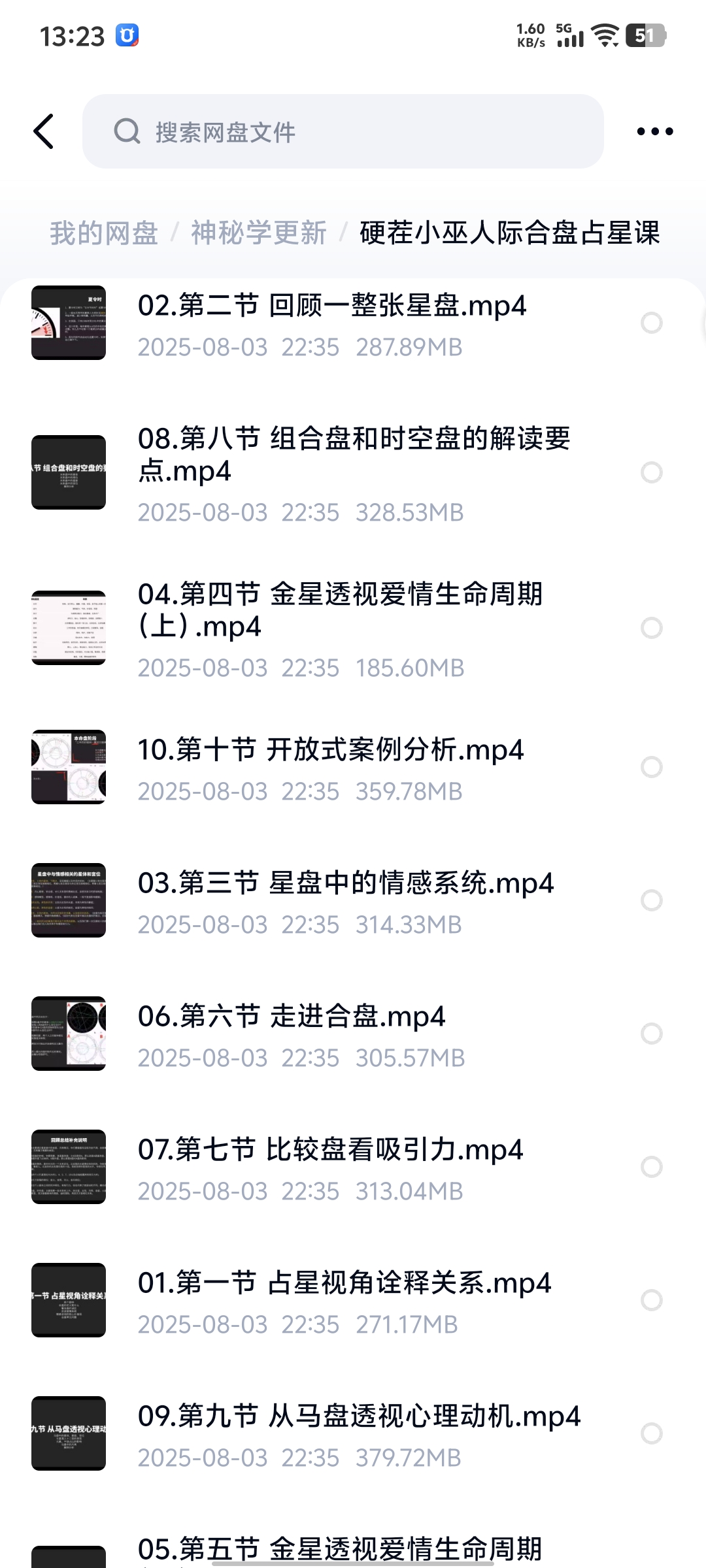Viewport: 706px width, 1568px height.
Task: Open the three-dot overflow menu
Action: pos(654,131)
